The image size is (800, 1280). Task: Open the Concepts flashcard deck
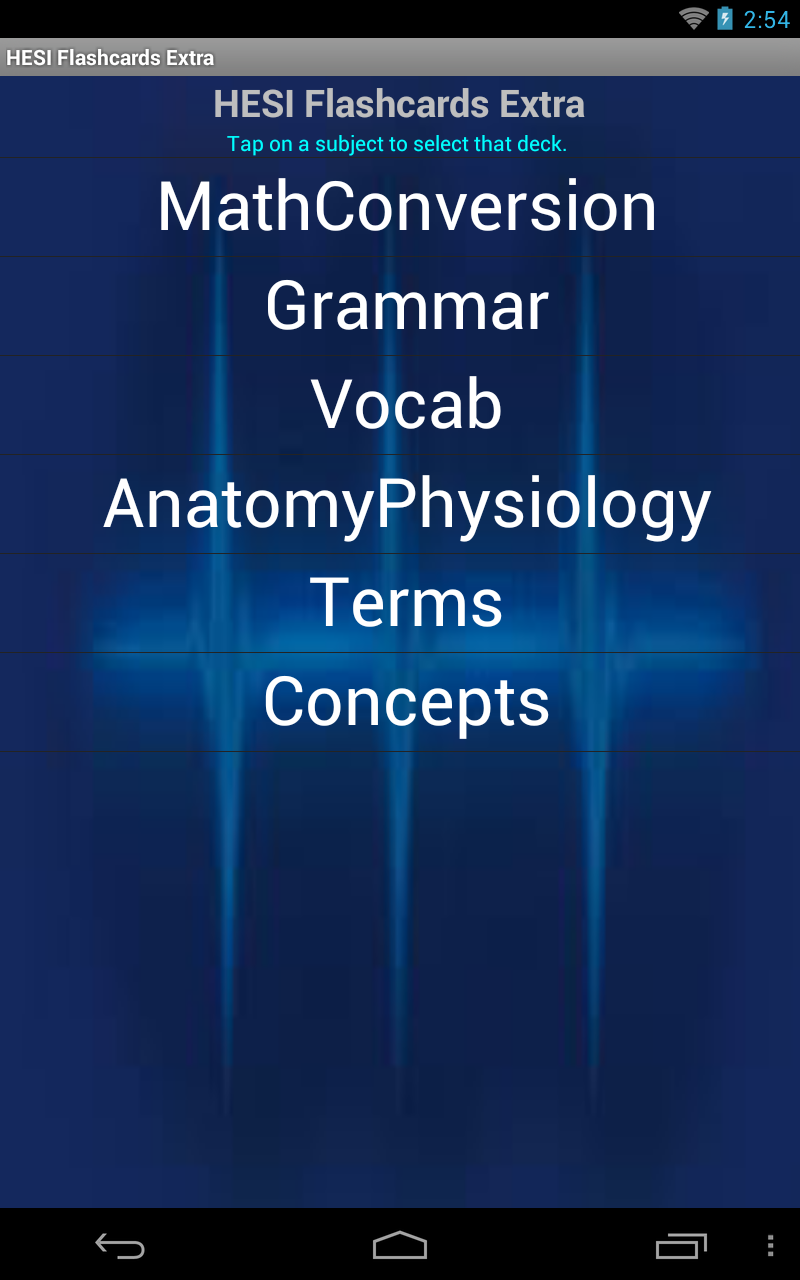tap(400, 702)
